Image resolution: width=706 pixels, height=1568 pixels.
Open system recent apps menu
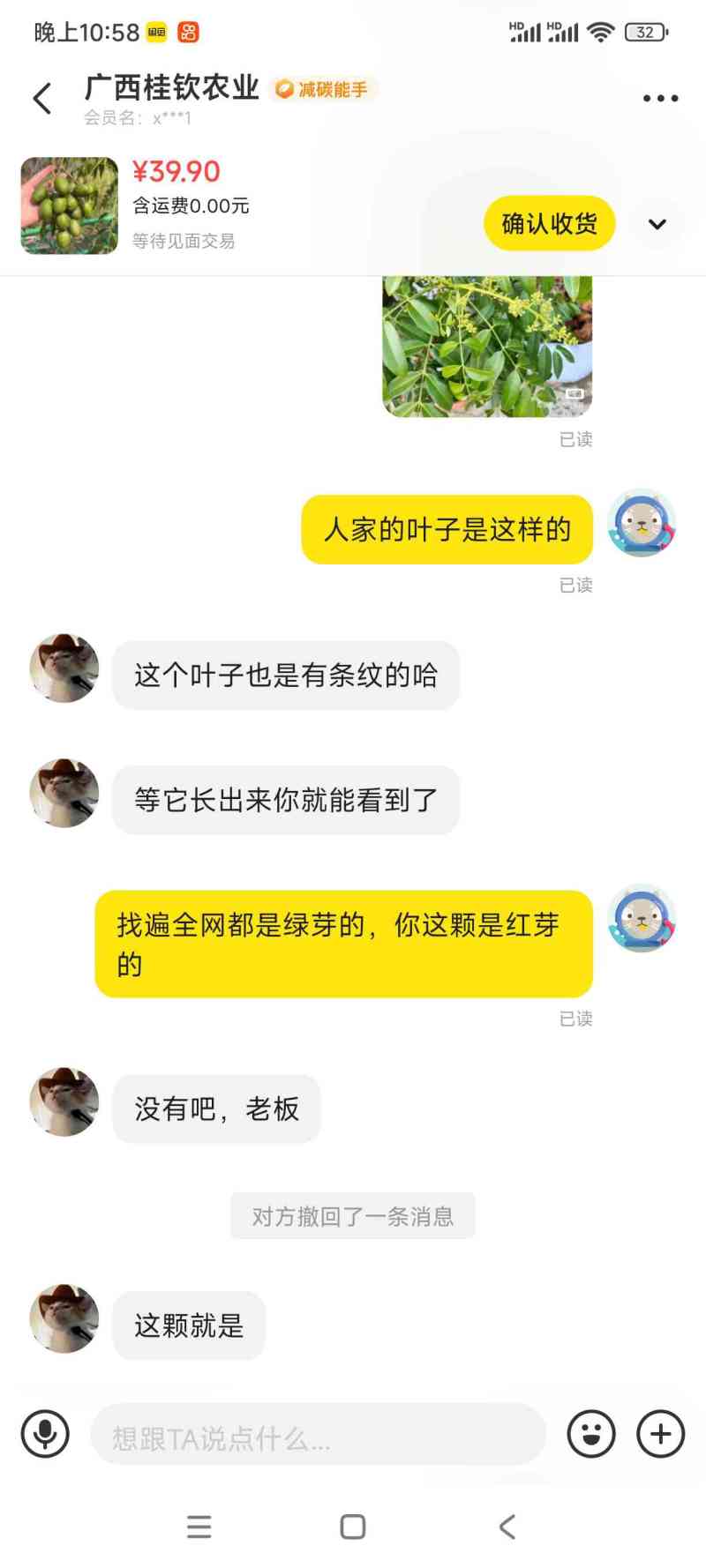click(x=199, y=1527)
